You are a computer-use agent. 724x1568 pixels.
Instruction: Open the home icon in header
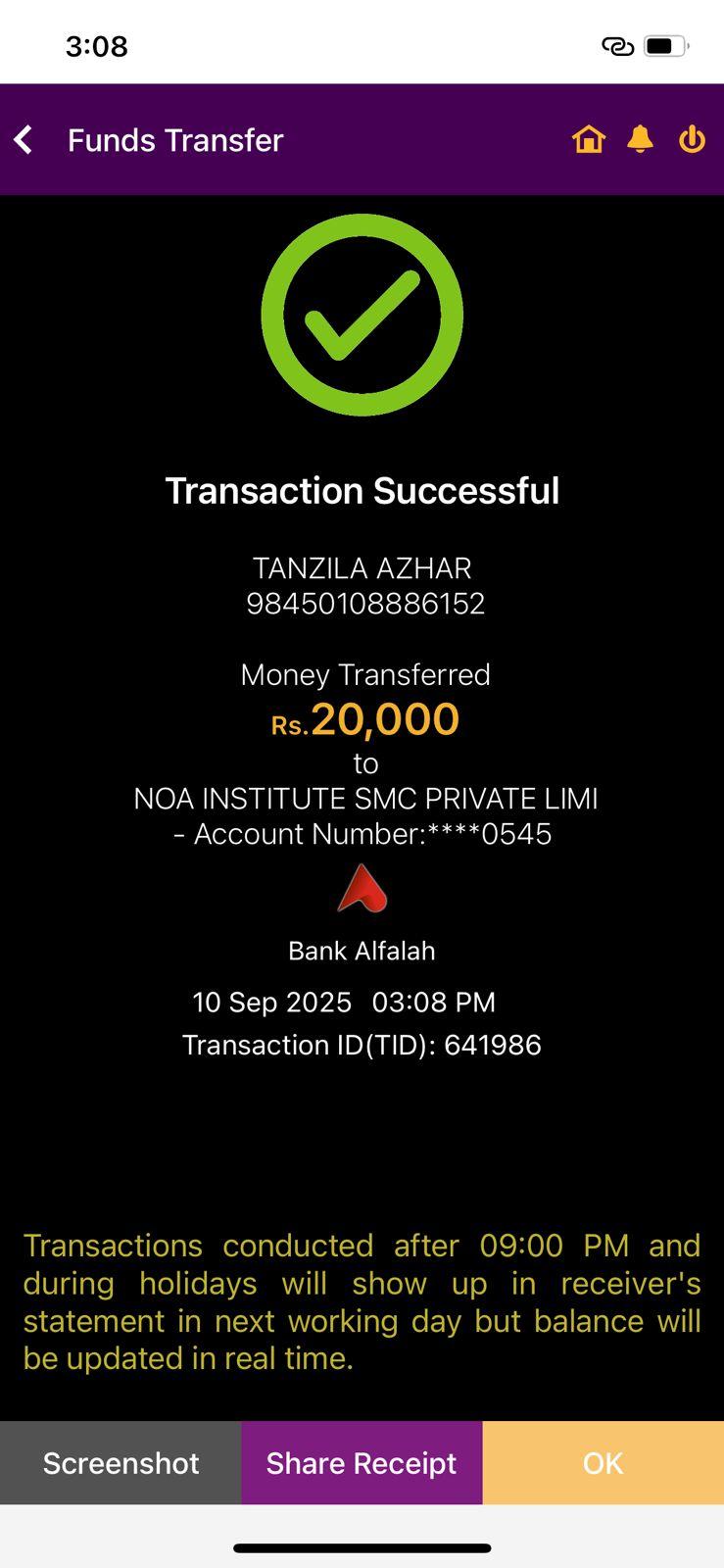[589, 140]
